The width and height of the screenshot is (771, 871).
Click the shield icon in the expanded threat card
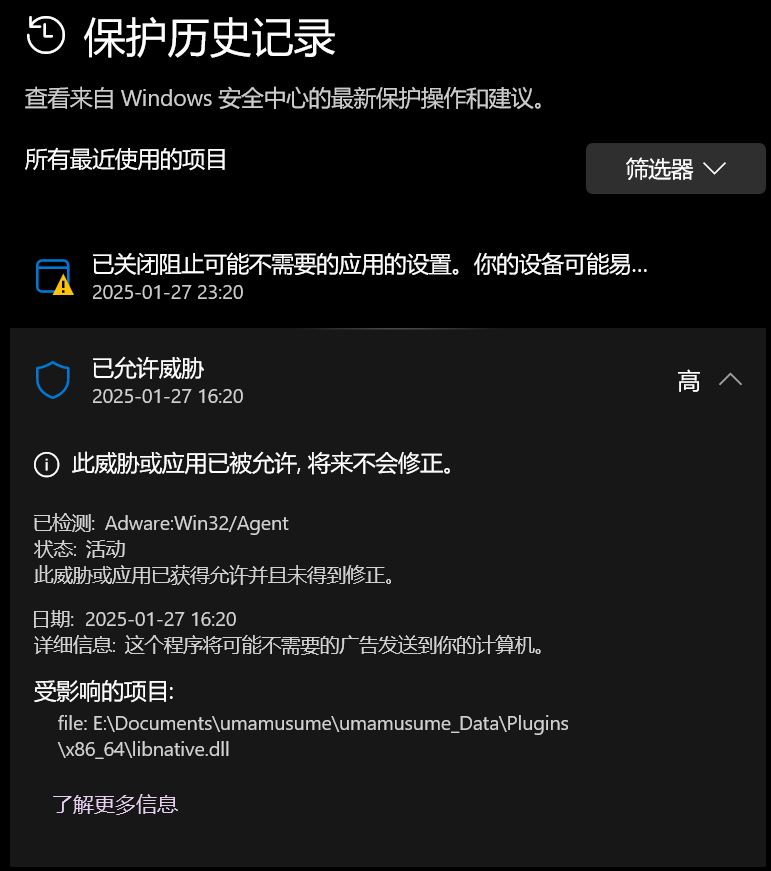coord(53,380)
